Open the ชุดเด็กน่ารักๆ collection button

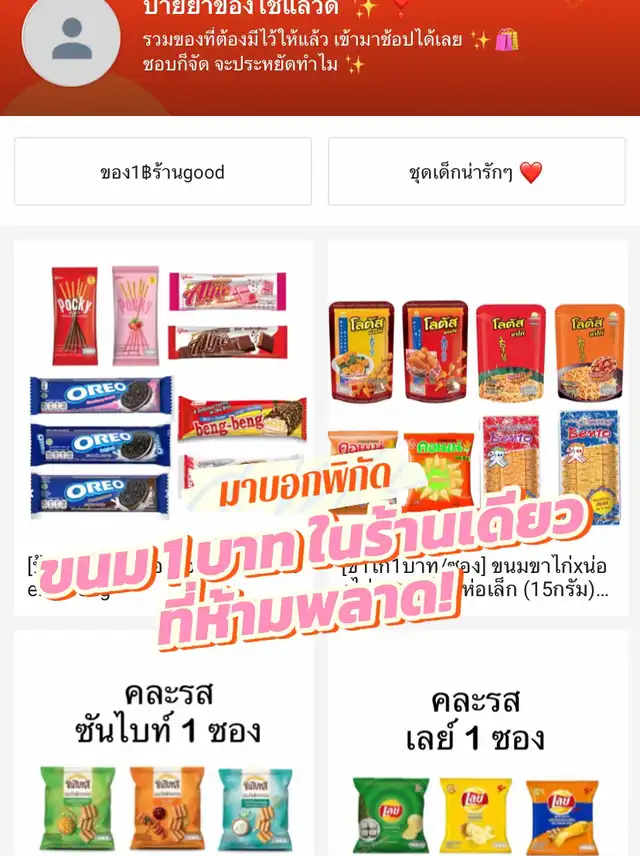click(x=477, y=172)
